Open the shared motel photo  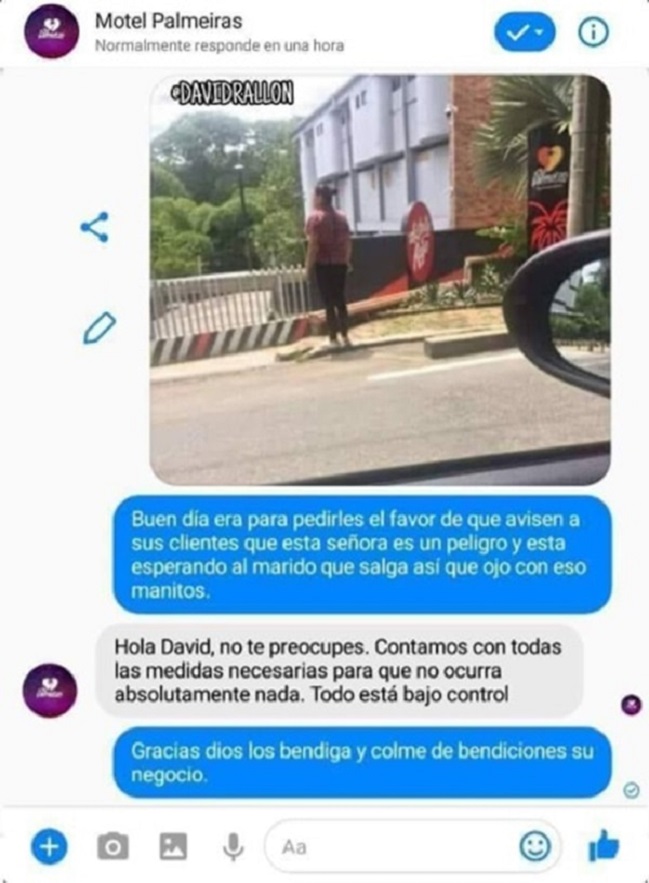380,280
